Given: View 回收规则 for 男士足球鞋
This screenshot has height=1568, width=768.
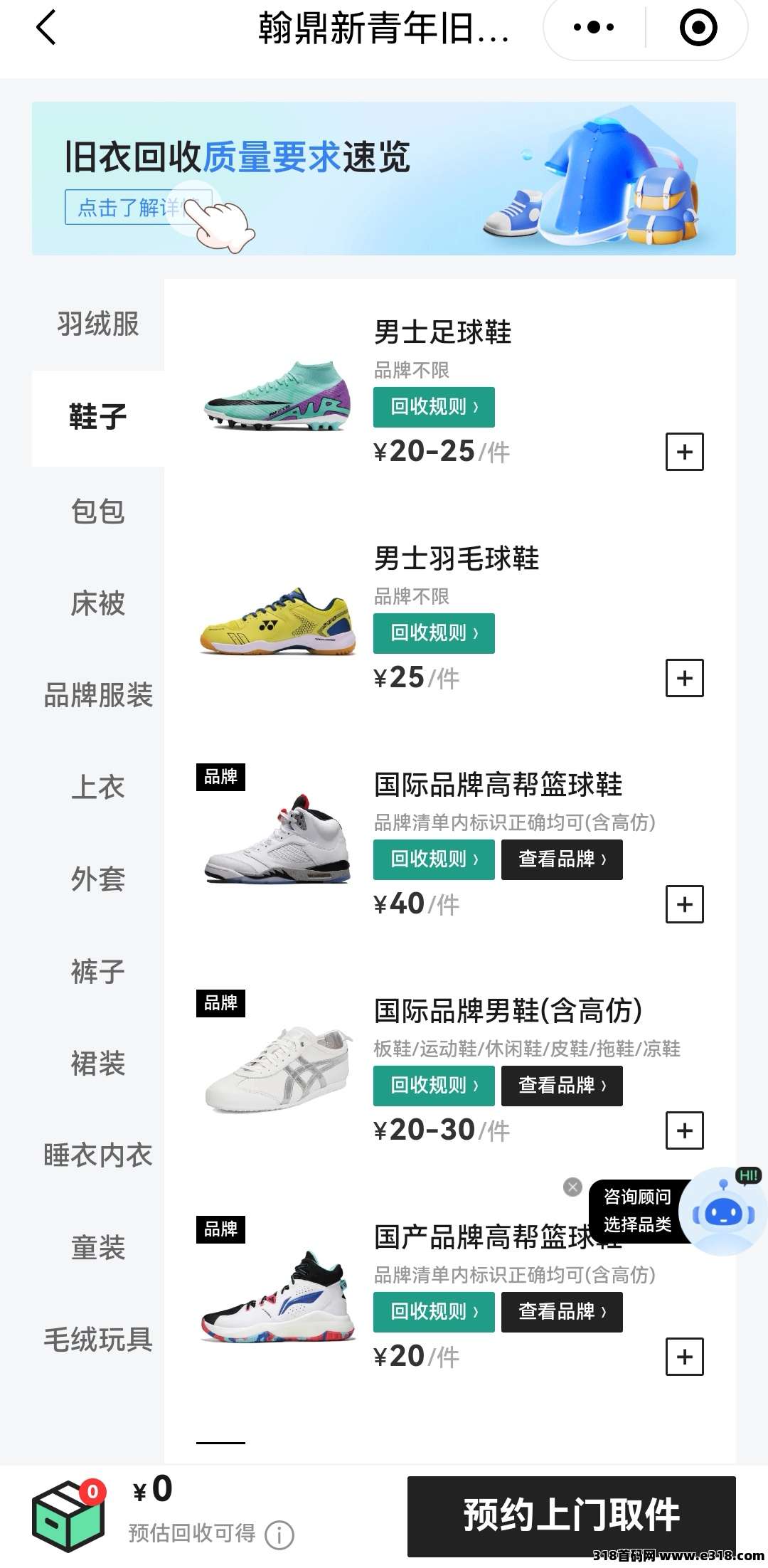Looking at the screenshot, I should tap(434, 407).
